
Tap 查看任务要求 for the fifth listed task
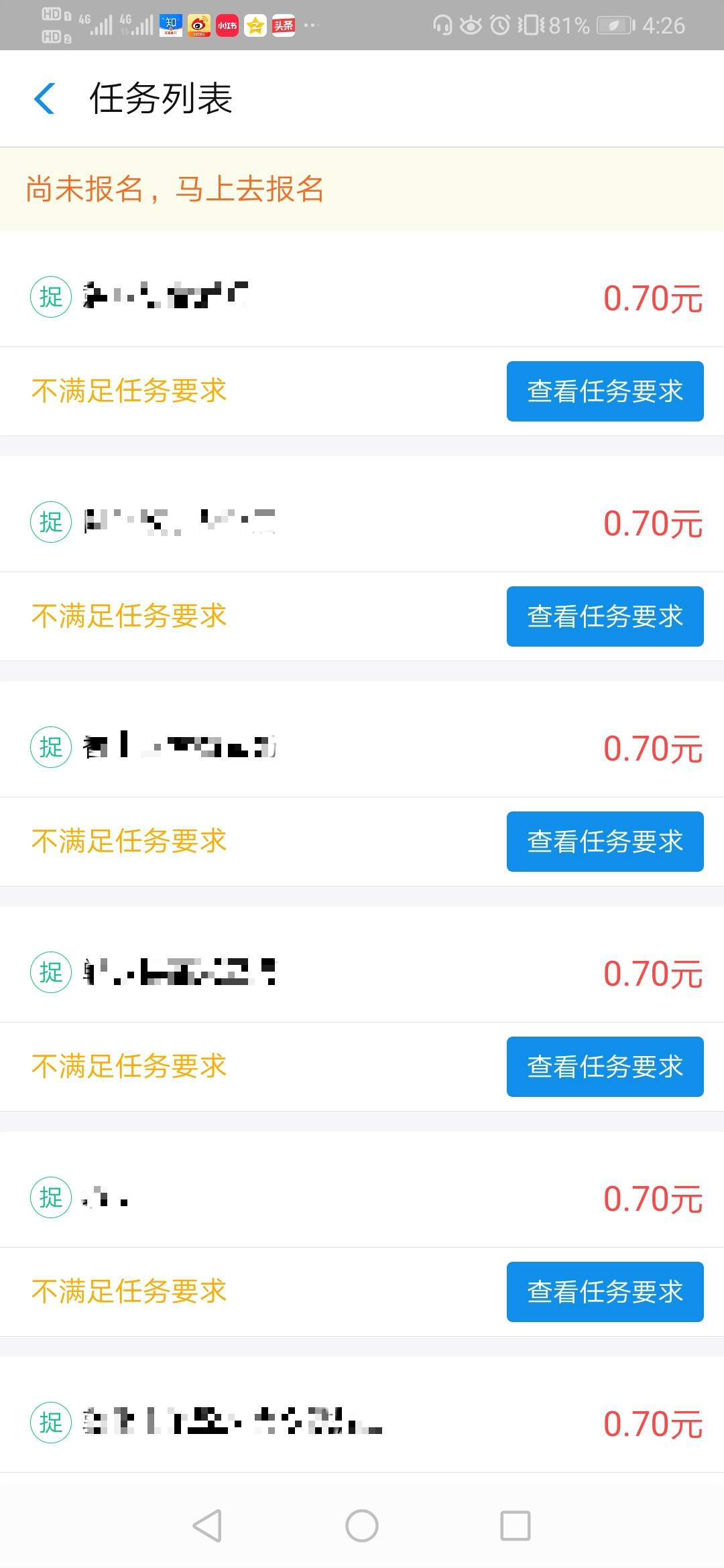[x=605, y=1292]
